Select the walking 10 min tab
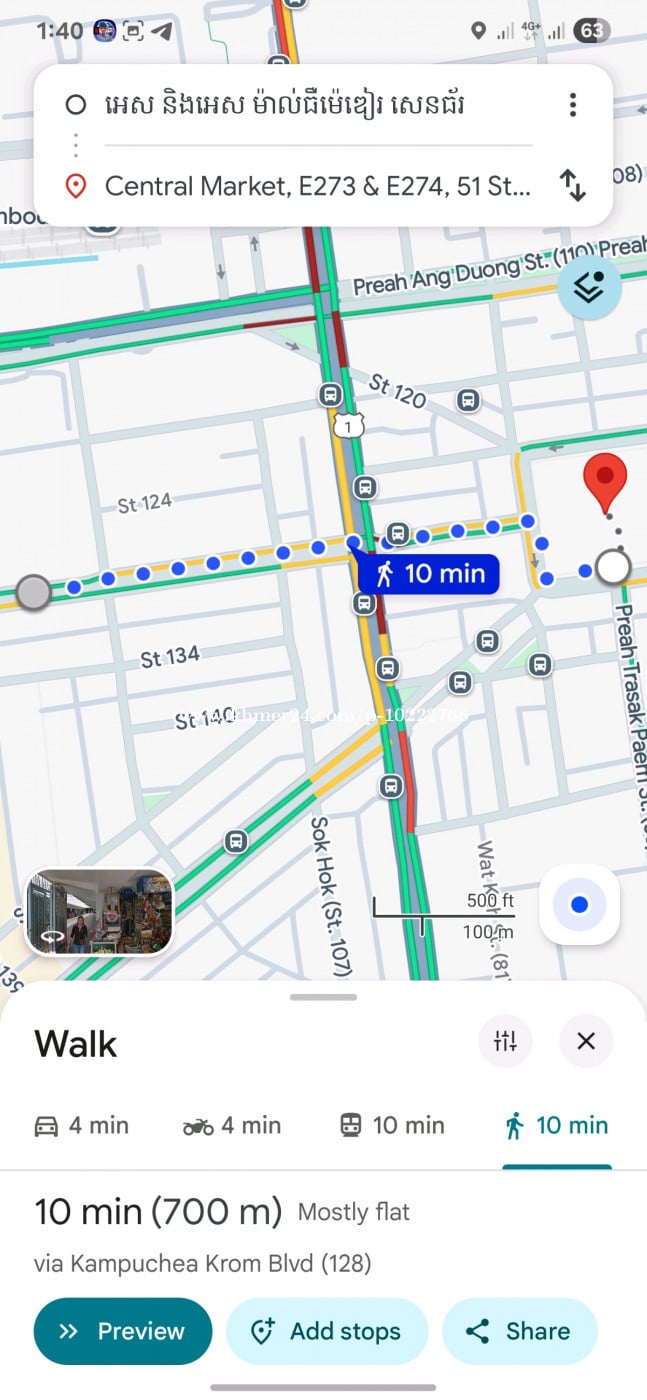 tap(556, 1126)
